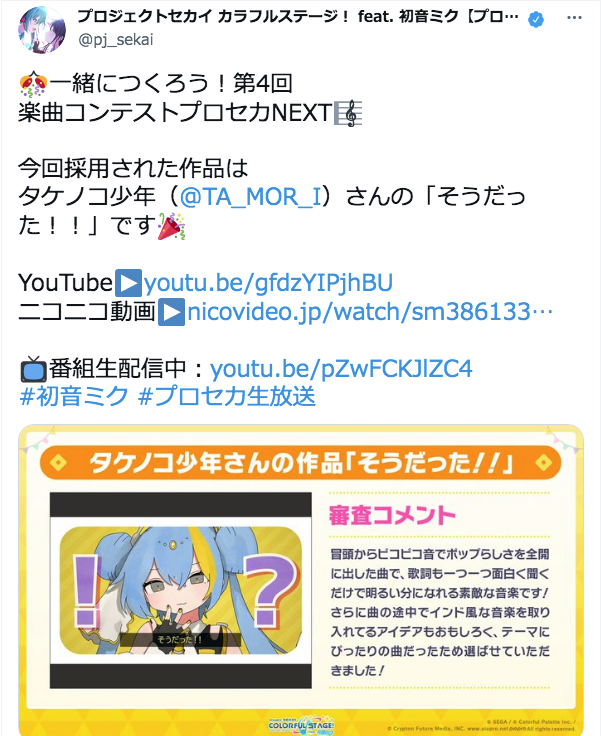Open the youtu.be/gfdzYIPjhBU link
This screenshot has width=601, height=736.
(269, 281)
